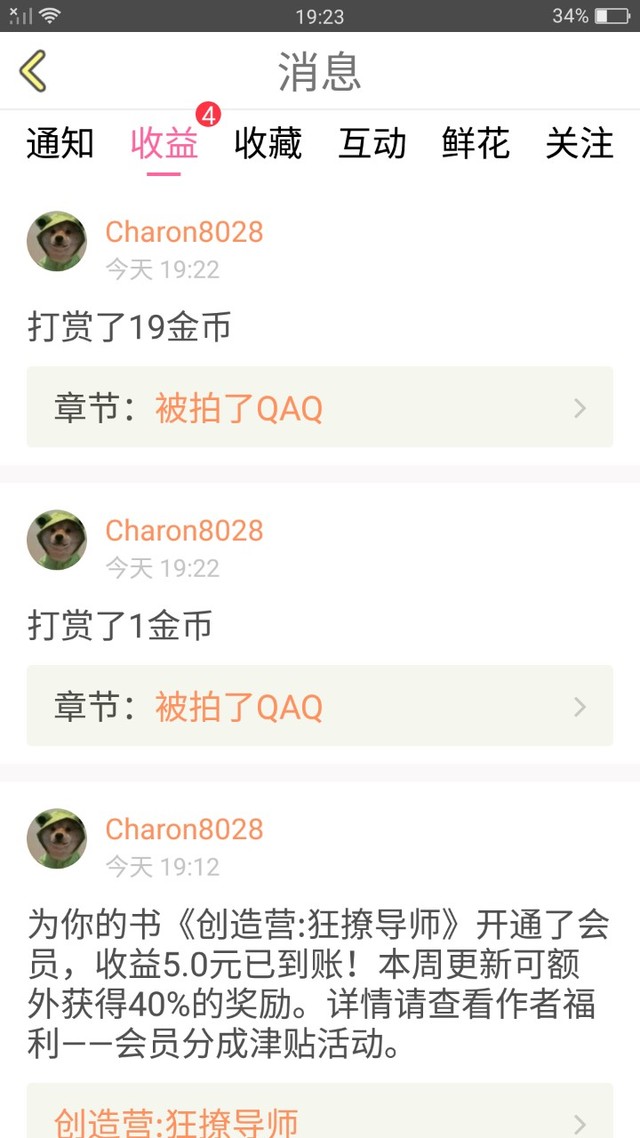Switch to the 互动 tab
The width and height of the screenshot is (640, 1138).
(x=372, y=144)
